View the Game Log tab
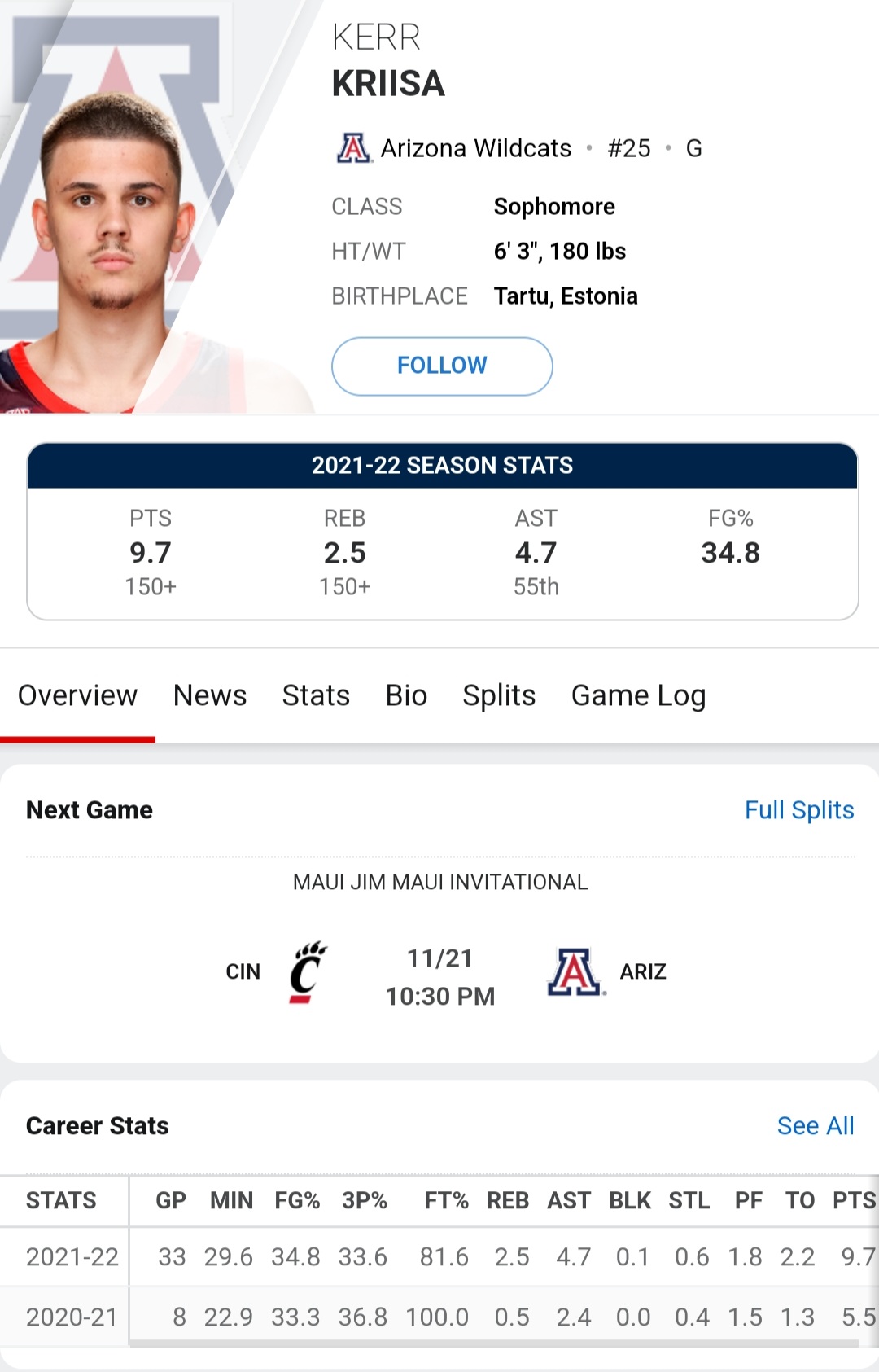 (638, 696)
